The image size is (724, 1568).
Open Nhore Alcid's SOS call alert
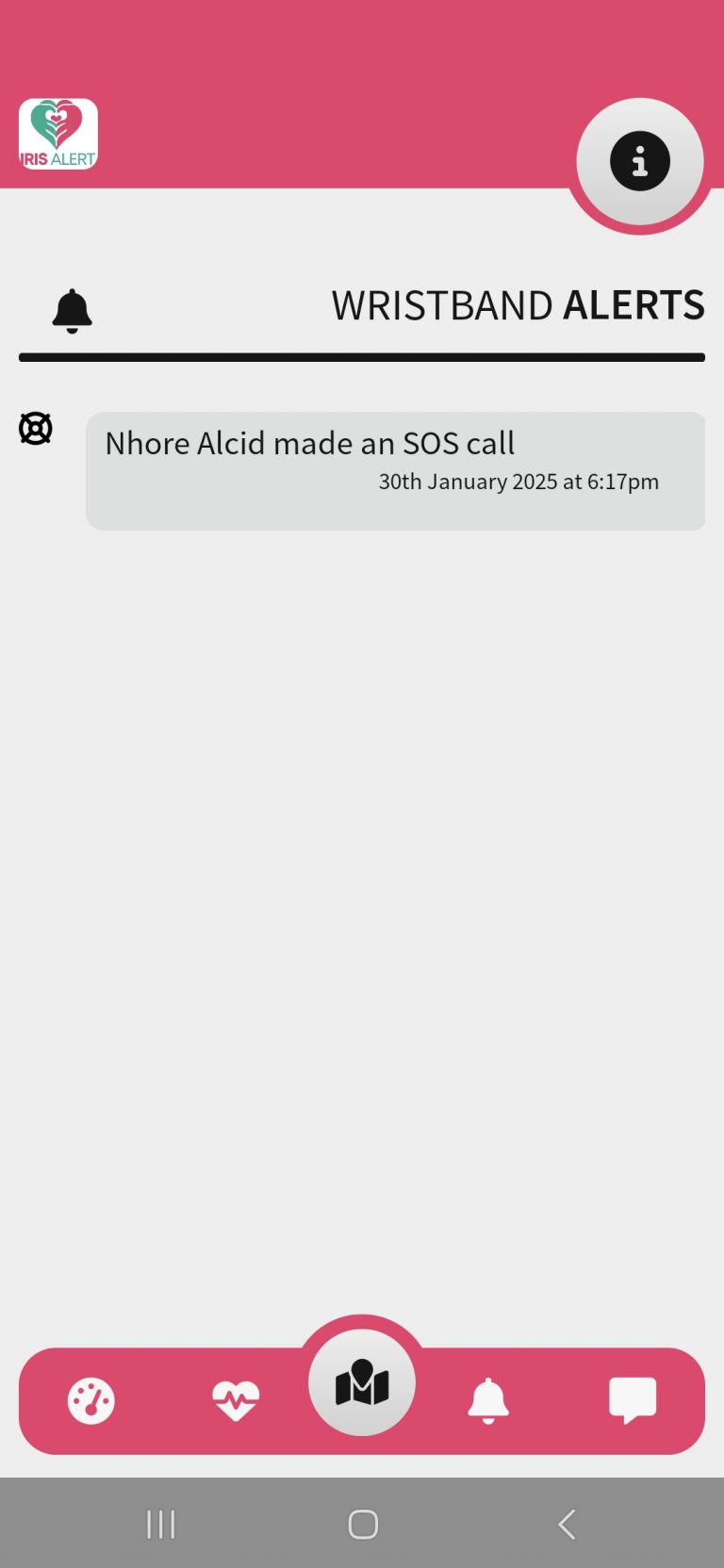395,470
